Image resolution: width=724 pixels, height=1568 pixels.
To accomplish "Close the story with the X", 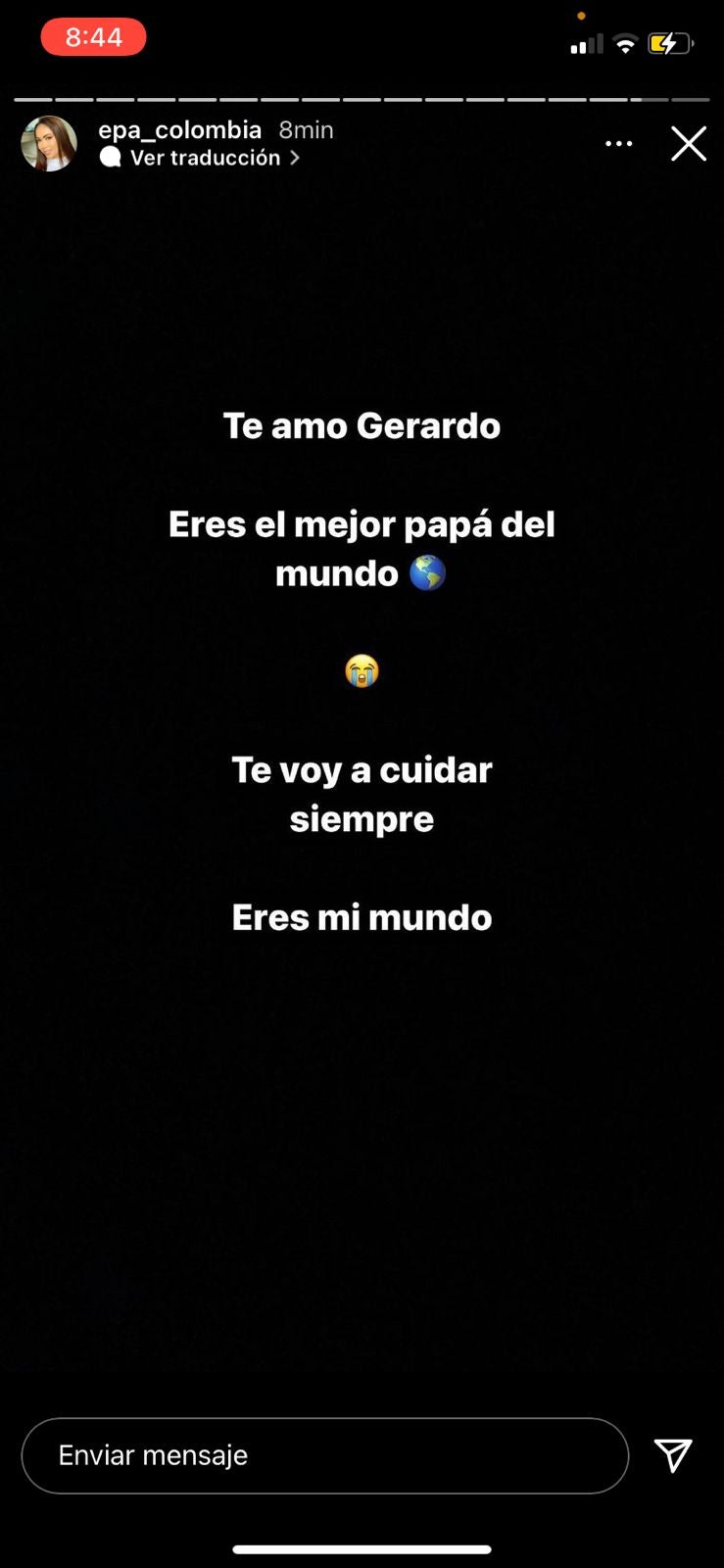I will [x=689, y=144].
